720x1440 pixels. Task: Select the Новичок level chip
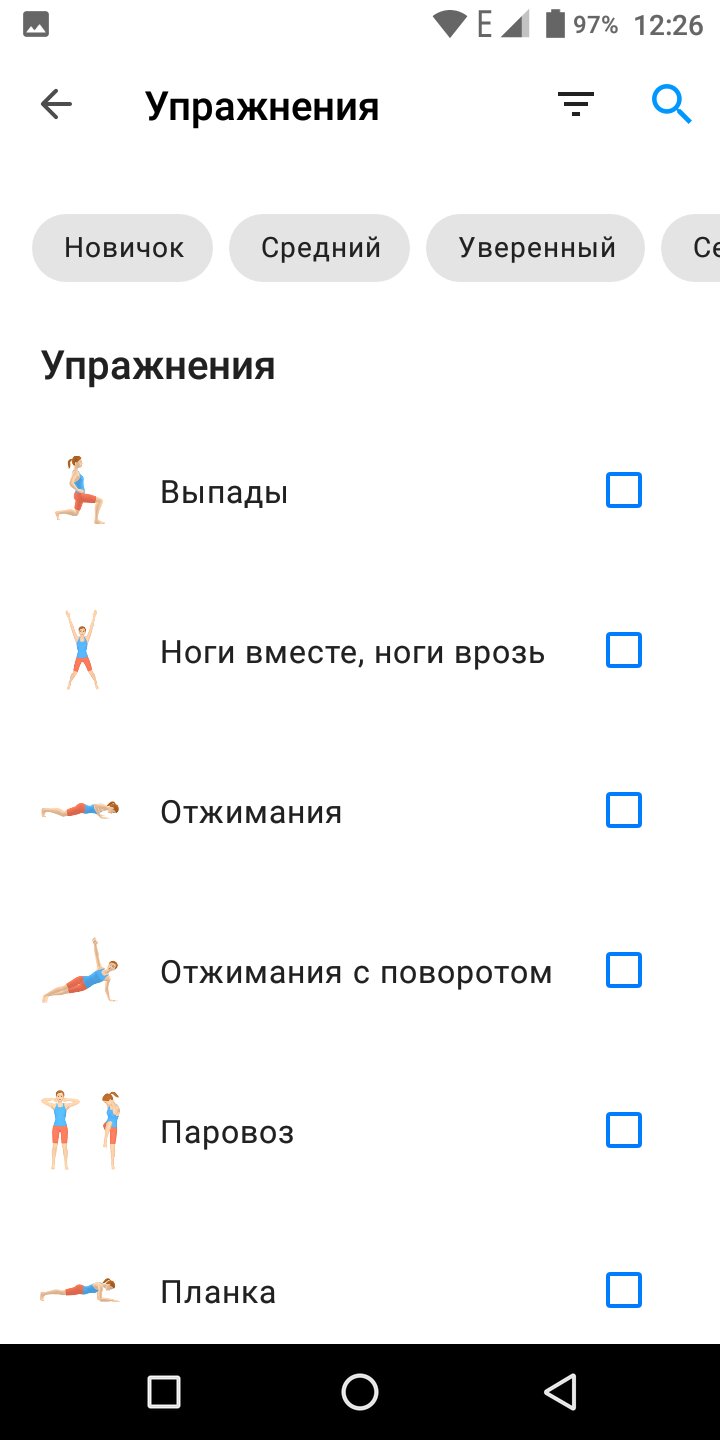[x=123, y=248]
